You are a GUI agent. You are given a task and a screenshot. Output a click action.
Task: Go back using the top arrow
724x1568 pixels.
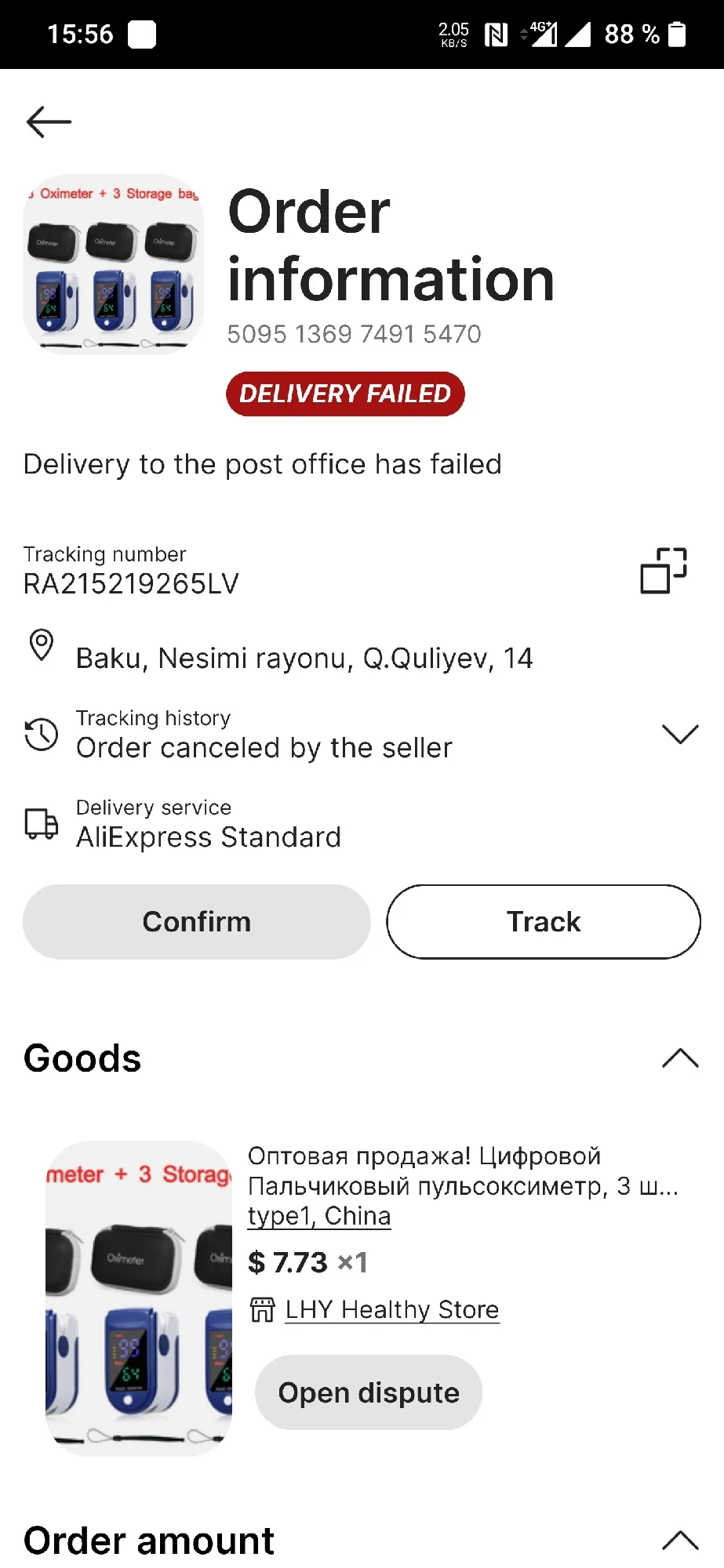(49, 122)
